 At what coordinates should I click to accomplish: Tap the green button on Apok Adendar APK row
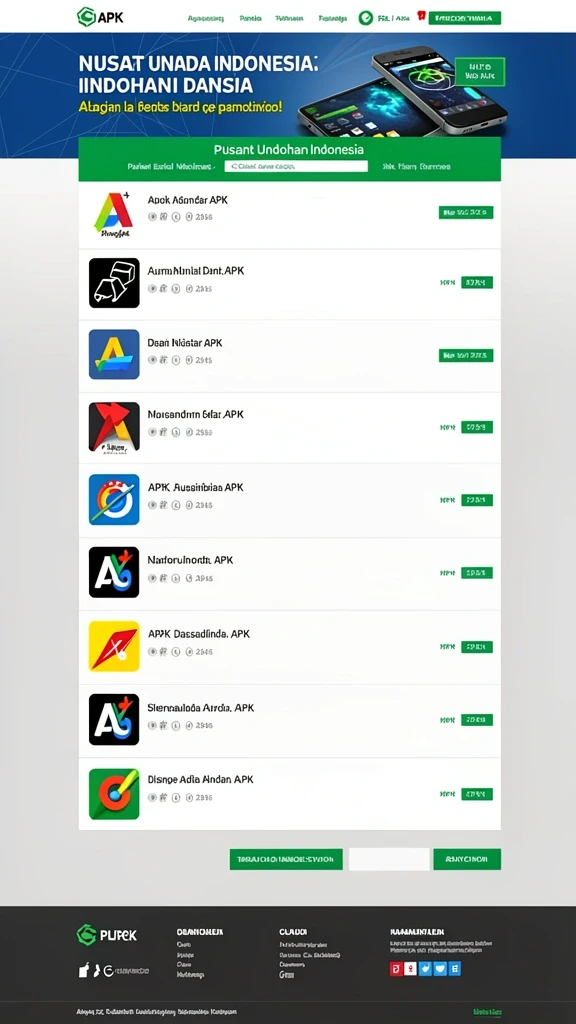tap(466, 212)
